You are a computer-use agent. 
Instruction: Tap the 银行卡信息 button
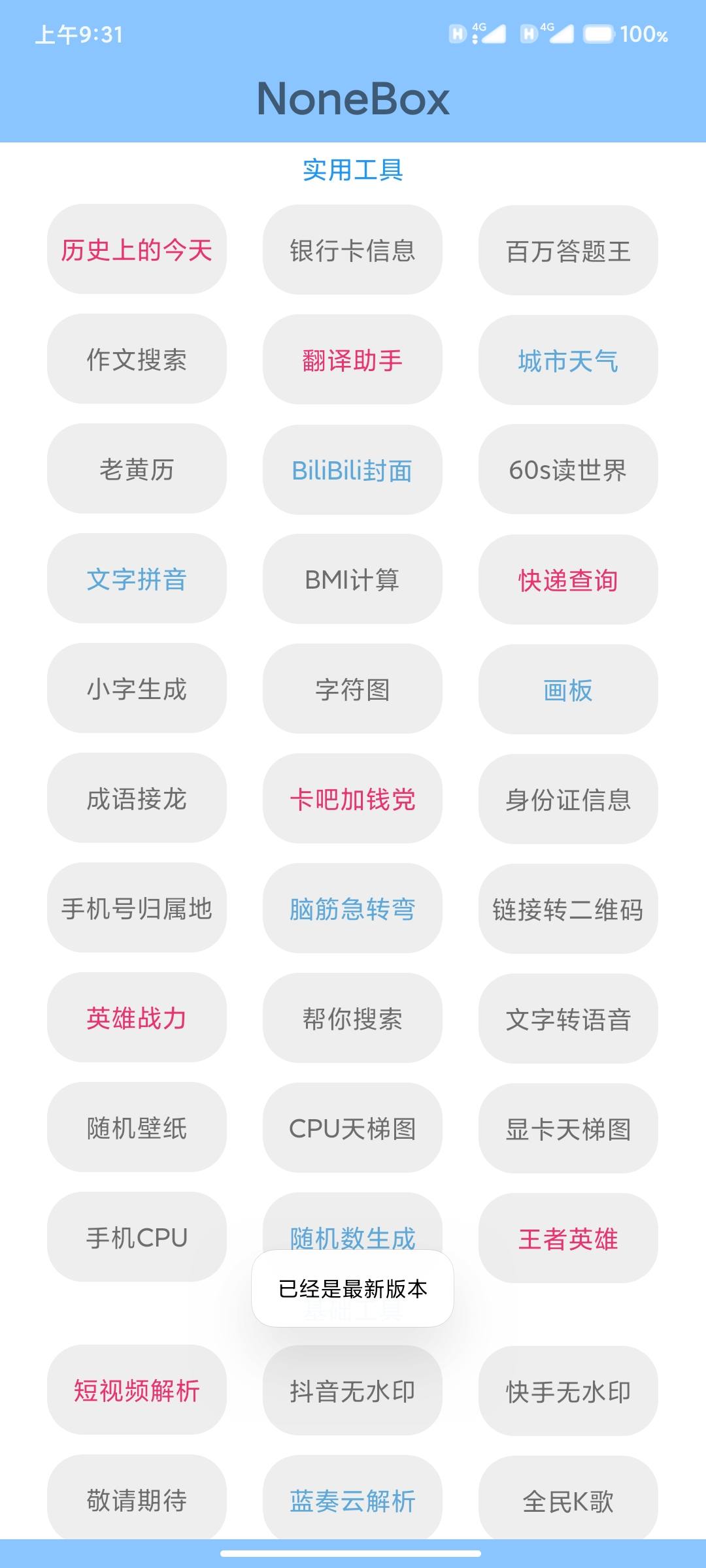tap(352, 250)
